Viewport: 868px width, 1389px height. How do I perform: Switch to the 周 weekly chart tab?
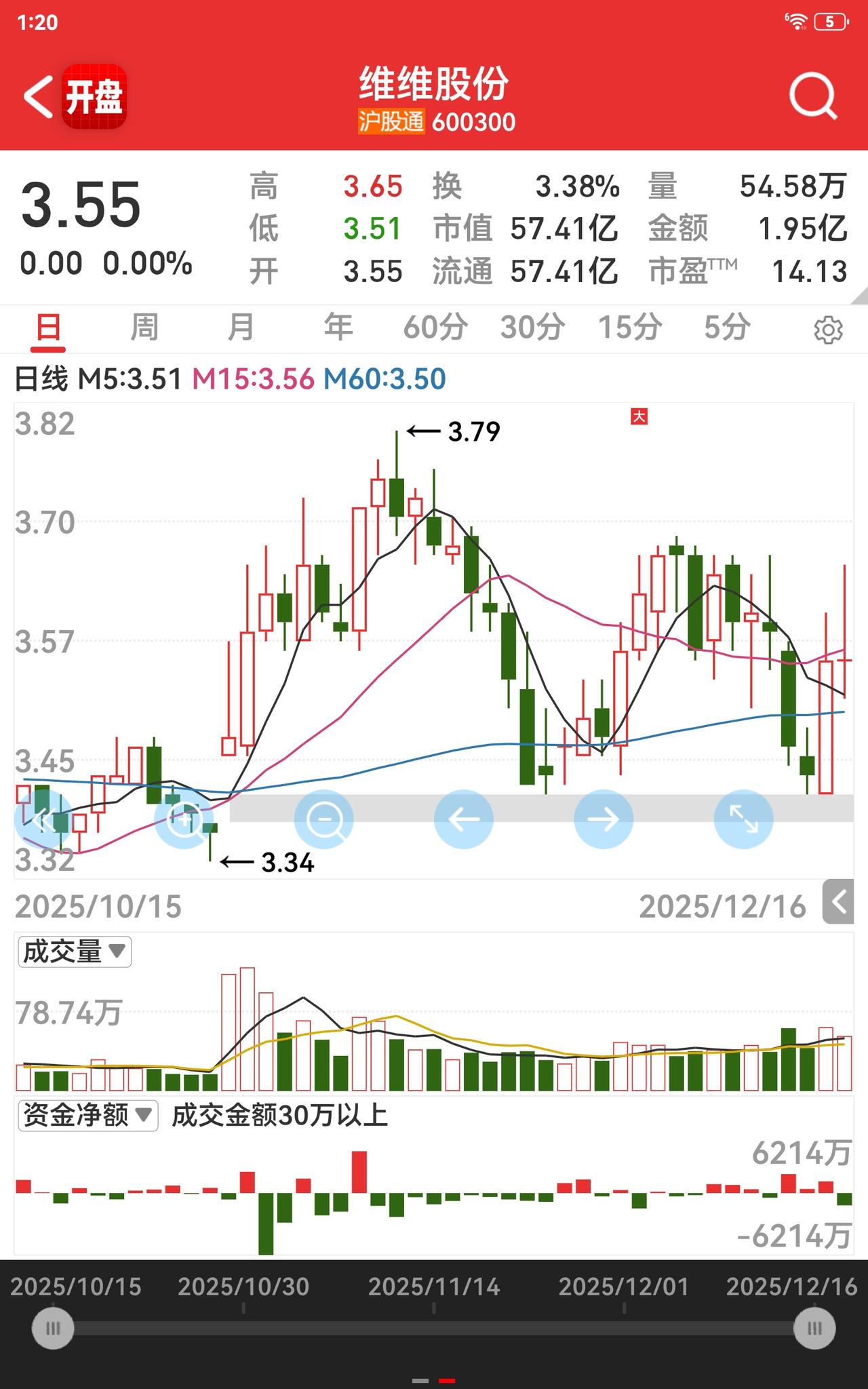pyautogui.click(x=144, y=328)
